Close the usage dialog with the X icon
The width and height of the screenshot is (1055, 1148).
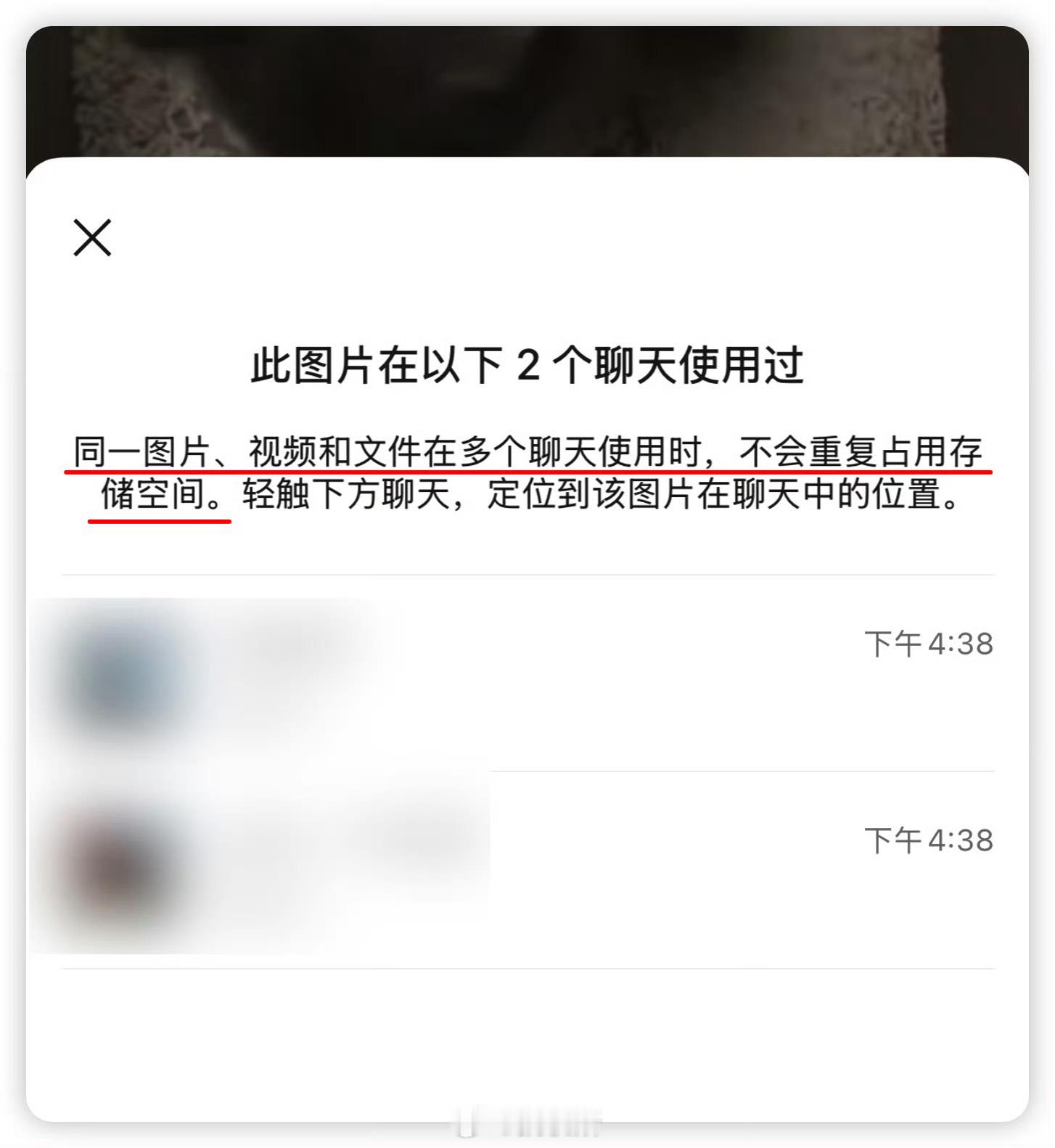(92, 237)
